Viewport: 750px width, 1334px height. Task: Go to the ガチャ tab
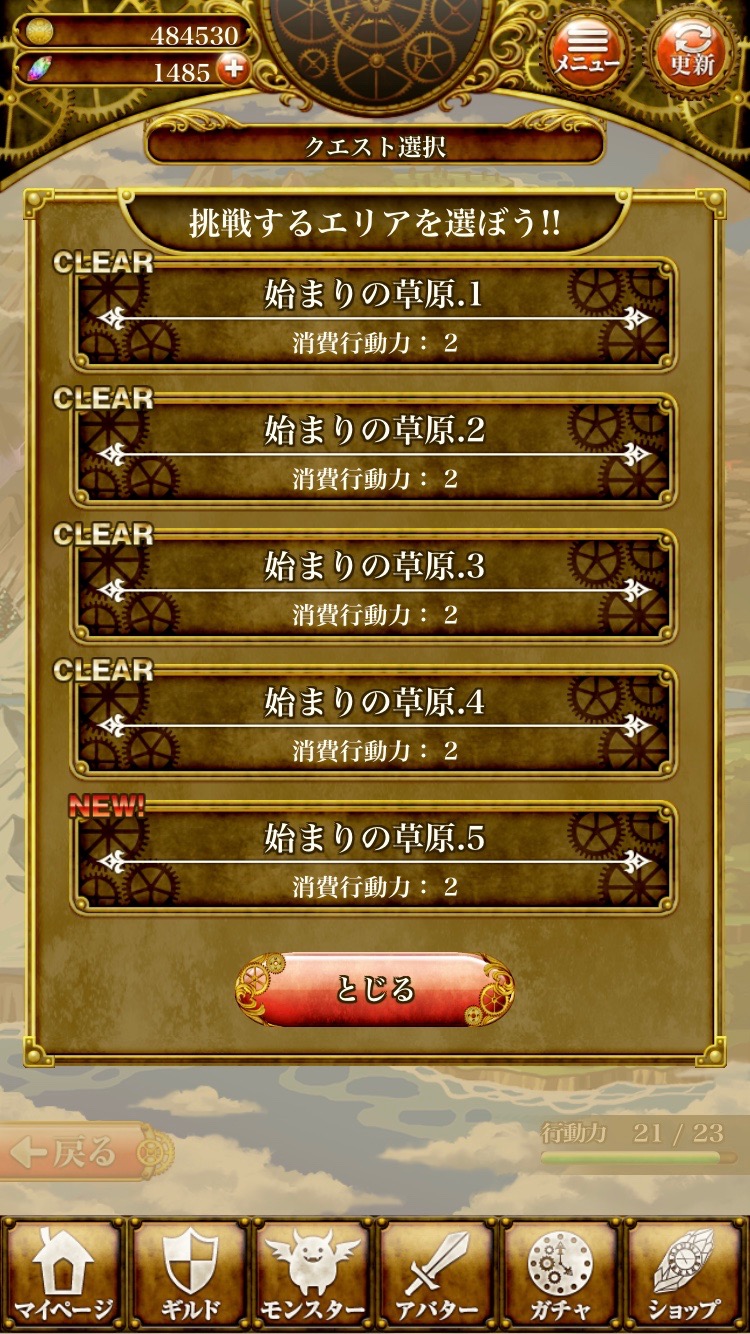click(561, 1274)
